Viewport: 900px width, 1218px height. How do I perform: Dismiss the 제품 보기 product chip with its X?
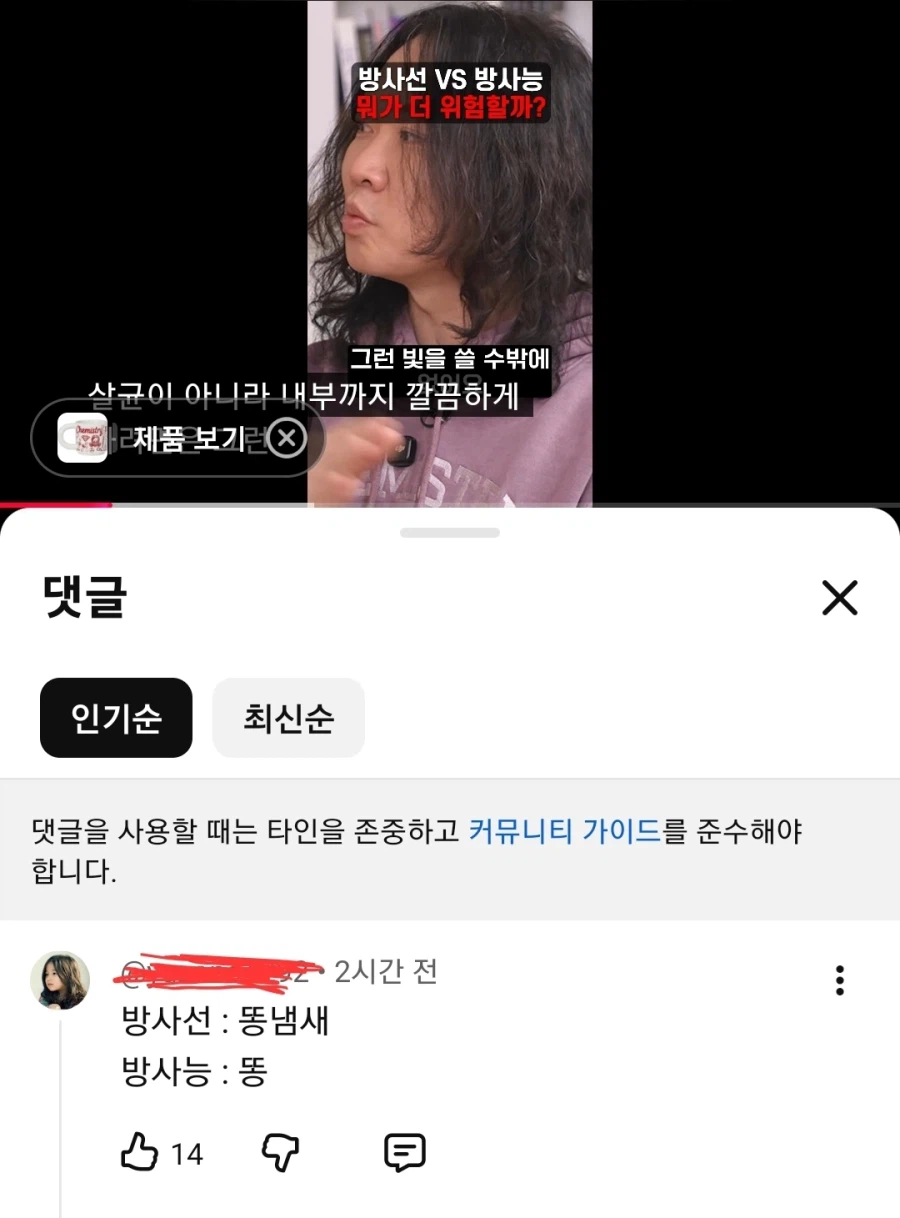tap(287, 438)
